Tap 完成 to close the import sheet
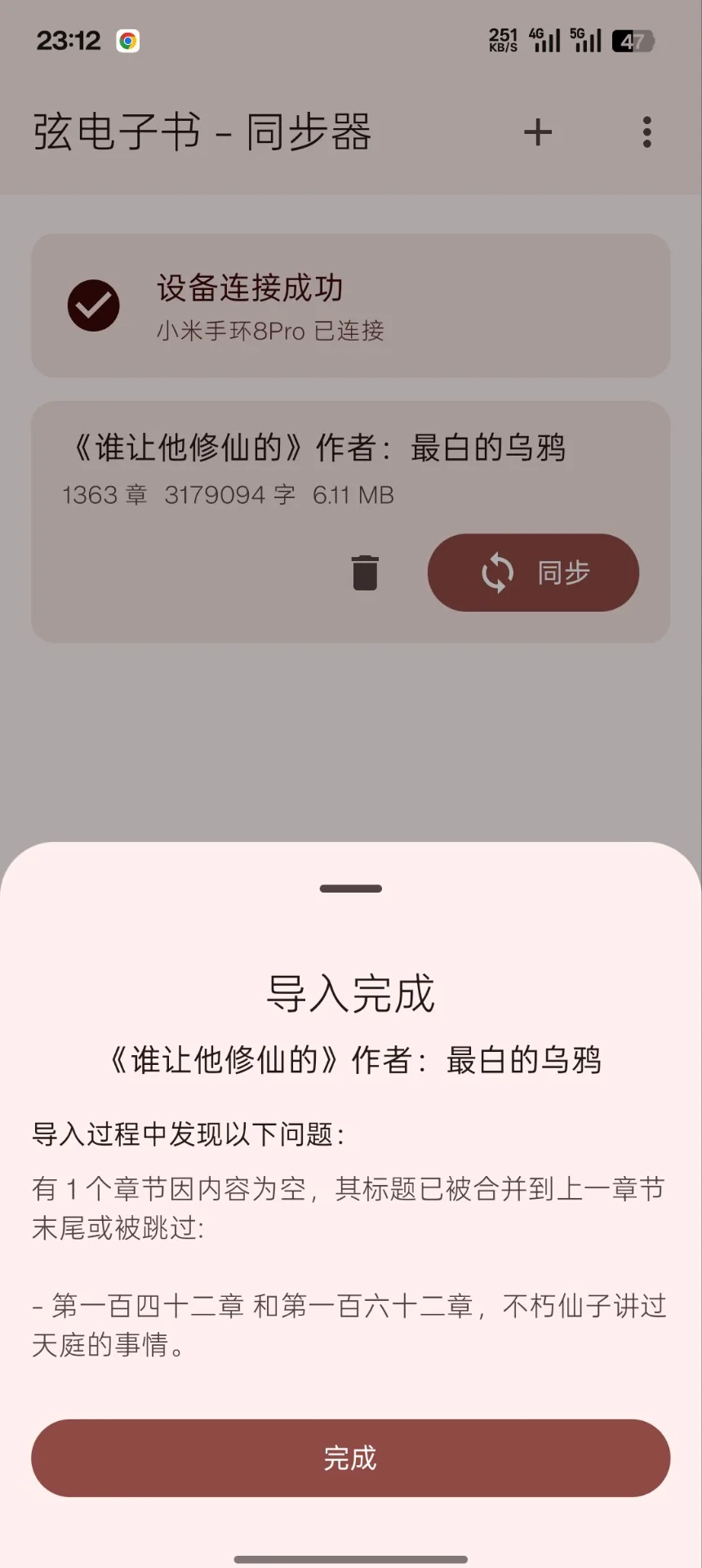 350,1458
